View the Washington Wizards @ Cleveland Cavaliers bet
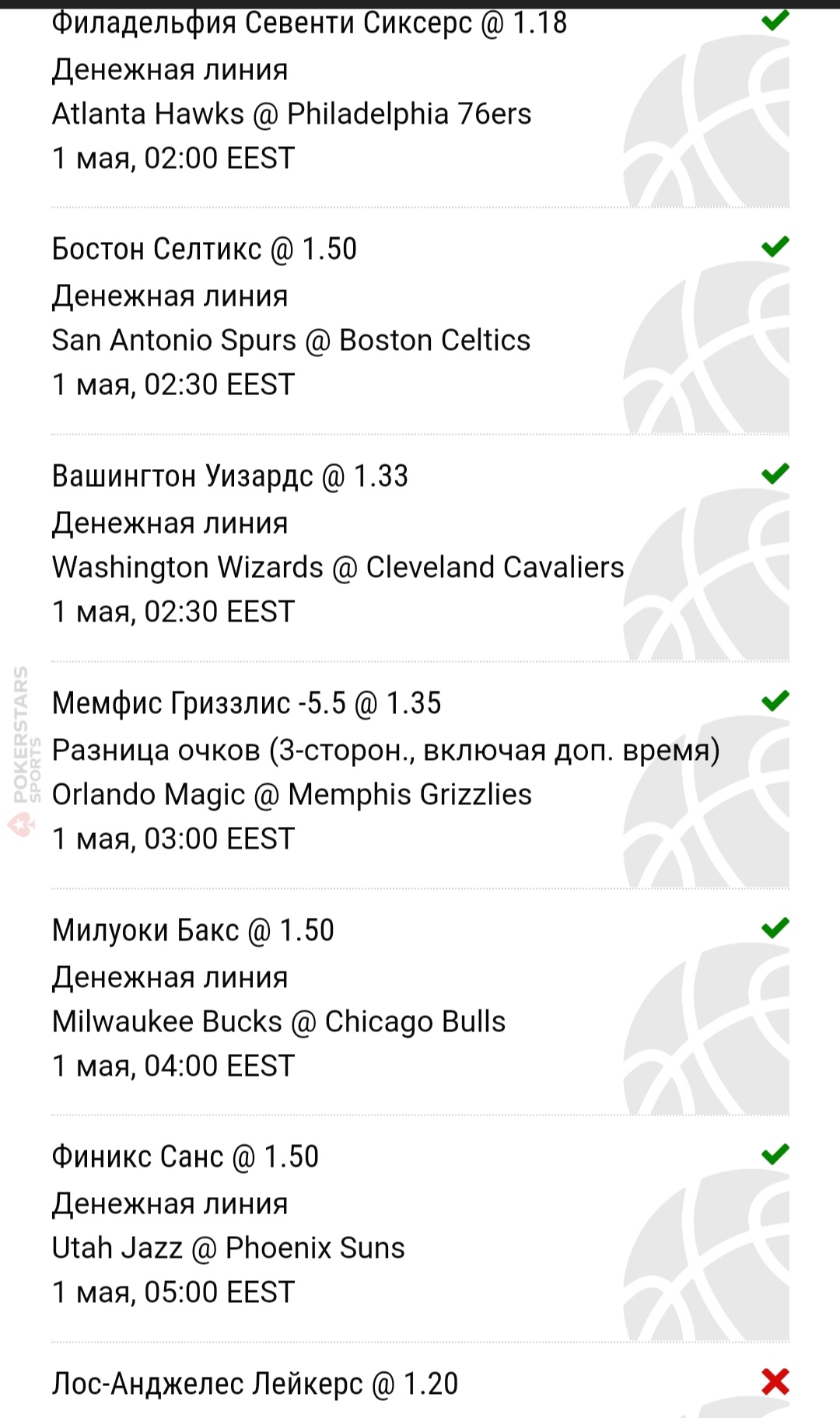The image size is (840, 1418). coord(420,548)
